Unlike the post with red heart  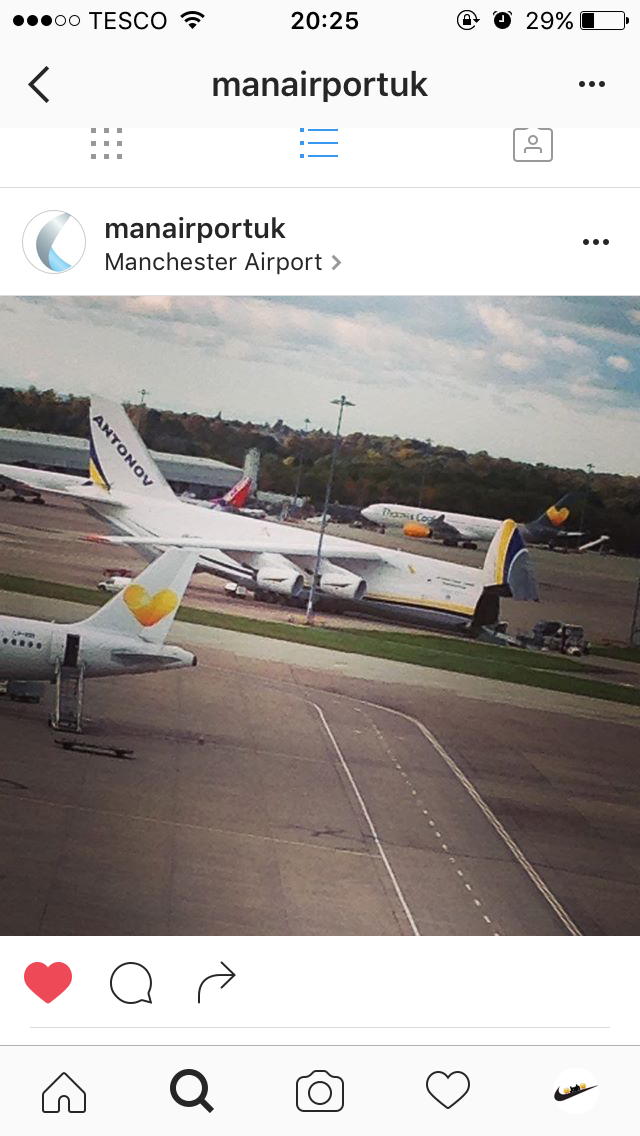48,983
